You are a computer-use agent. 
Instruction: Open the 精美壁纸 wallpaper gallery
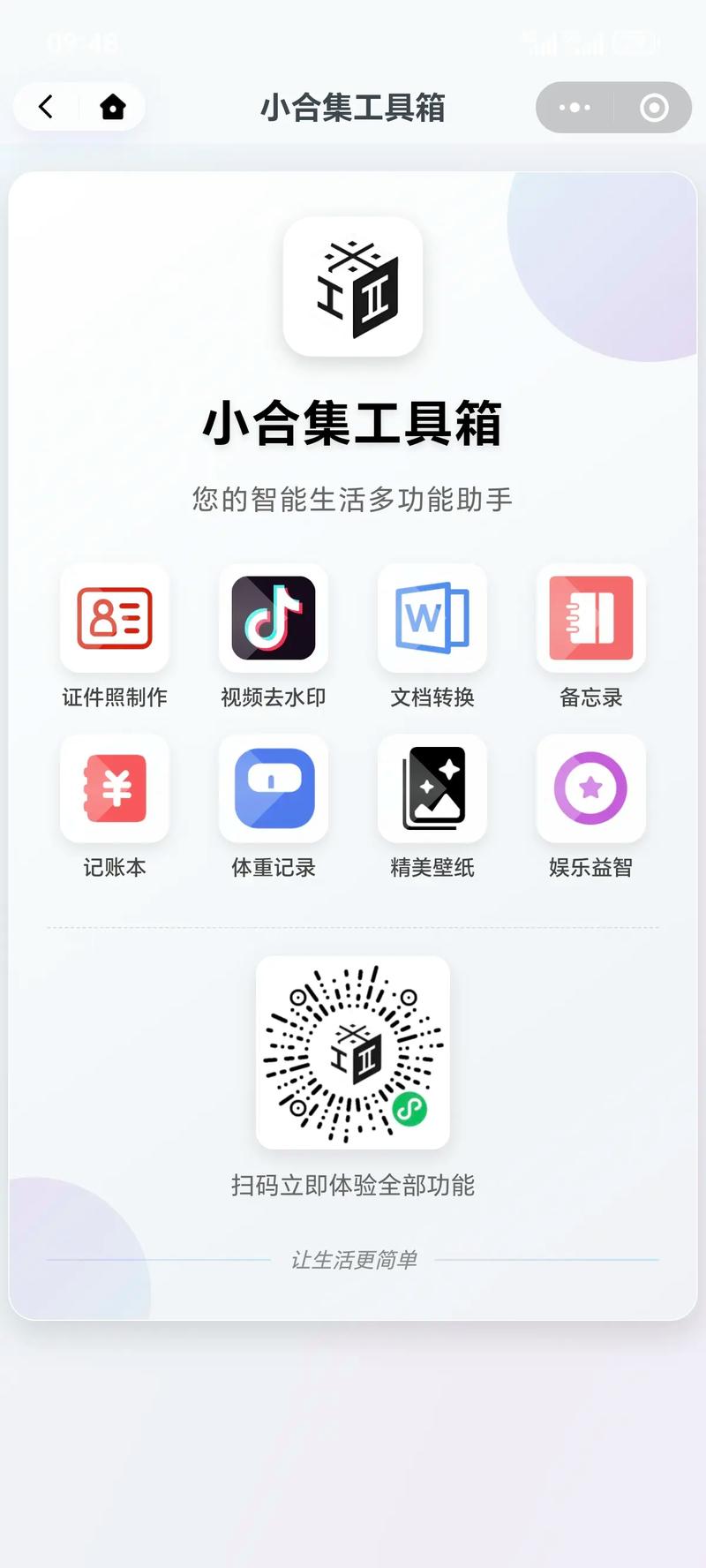[432, 789]
